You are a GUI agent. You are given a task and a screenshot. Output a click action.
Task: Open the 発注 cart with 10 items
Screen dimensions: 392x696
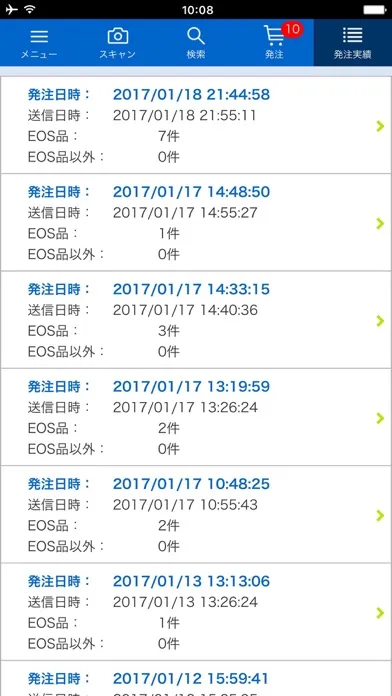tap(274, 43)
